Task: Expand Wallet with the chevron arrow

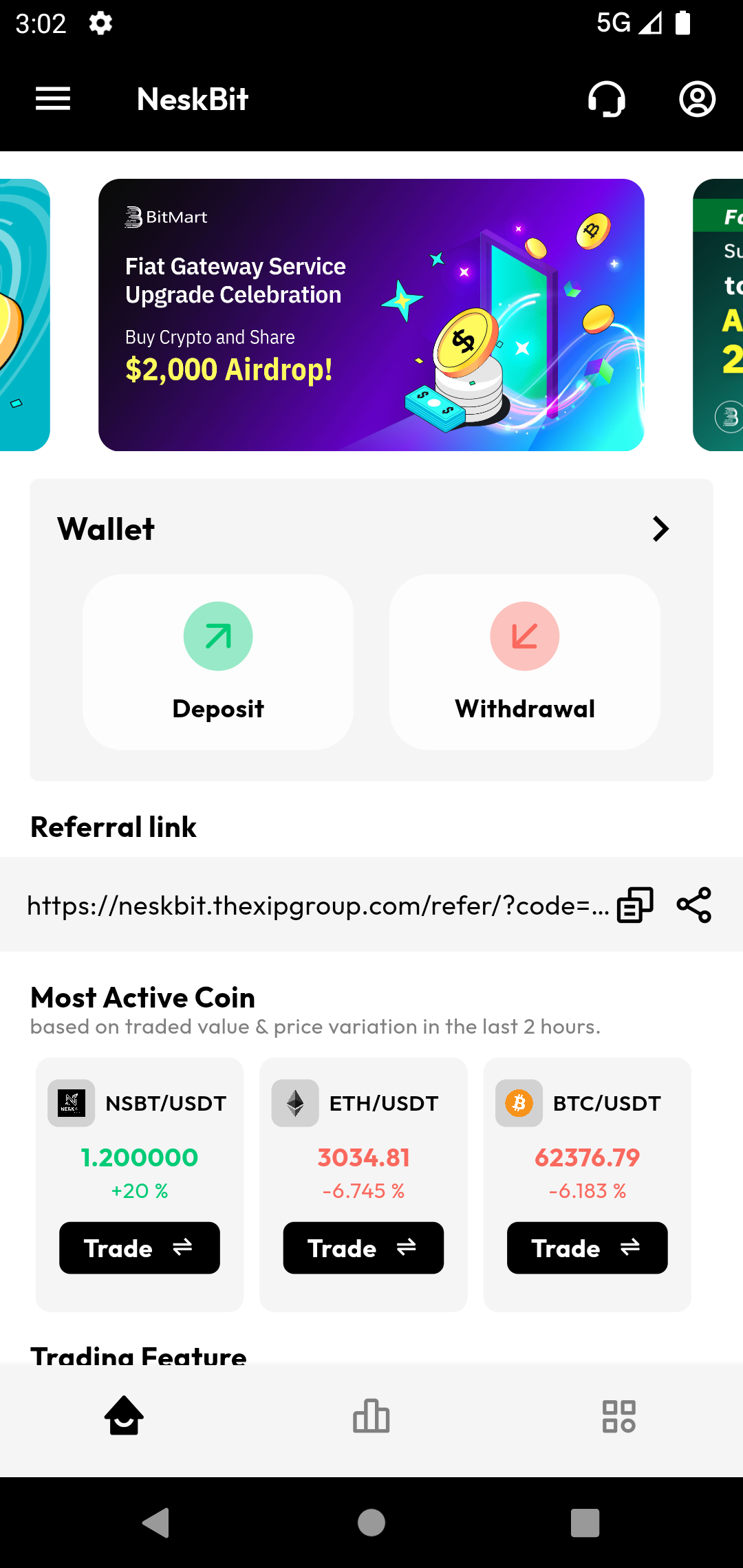Action: pyautogui.click(x=660, y=529)
